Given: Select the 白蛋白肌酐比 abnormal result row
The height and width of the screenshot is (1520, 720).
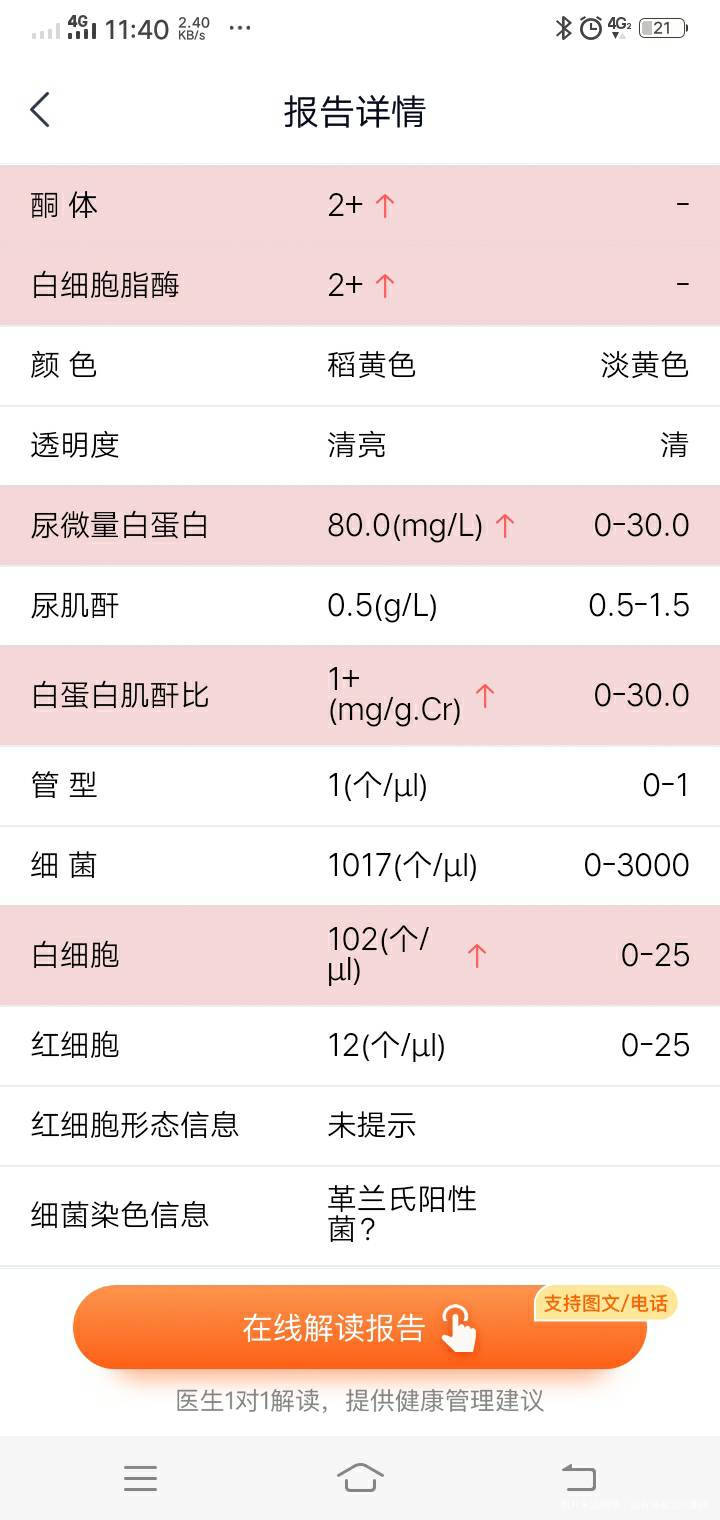Looking at the screenshot, I should pos(360,695).
